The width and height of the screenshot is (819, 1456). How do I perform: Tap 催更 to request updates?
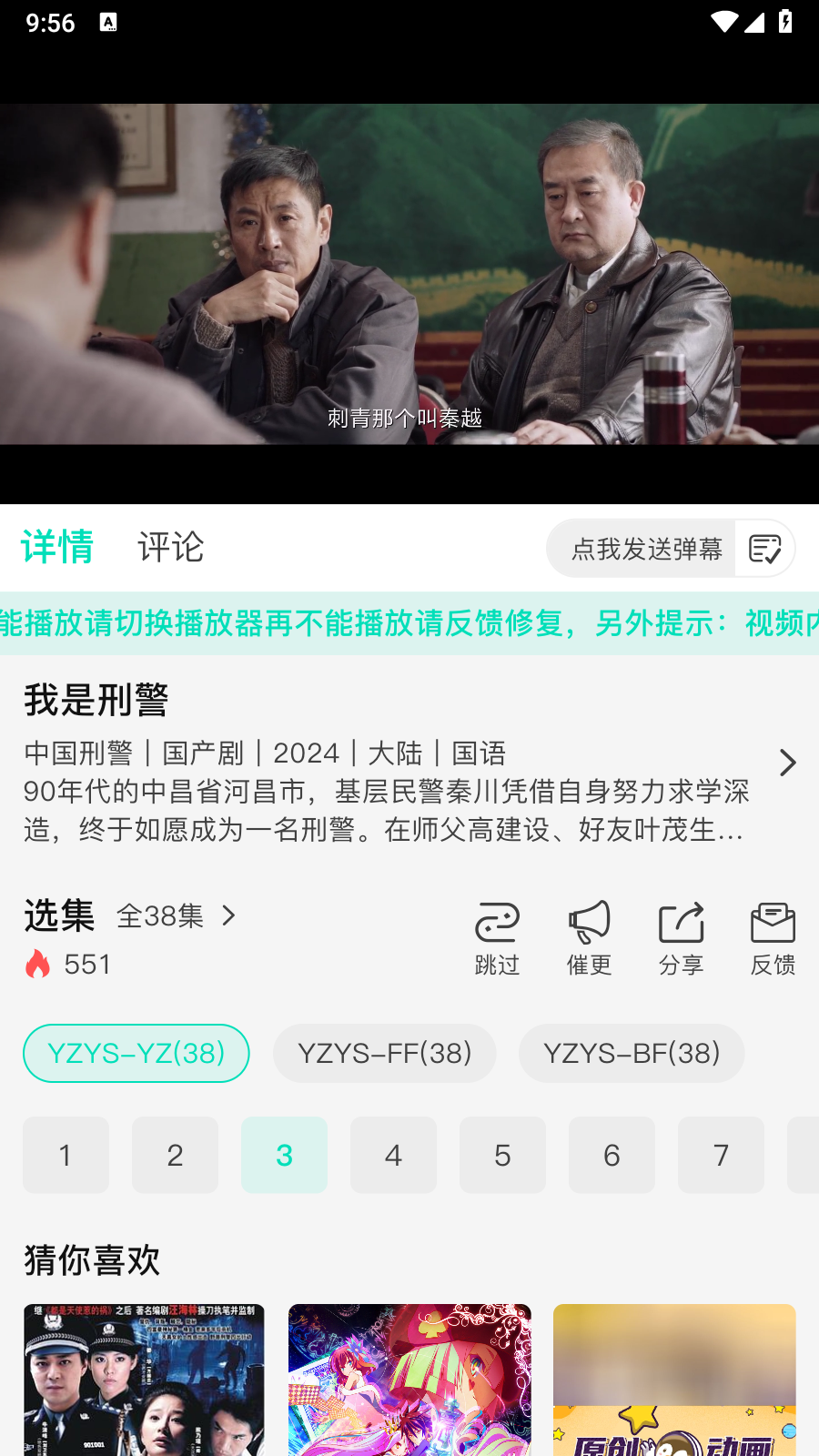click(589, 939)
